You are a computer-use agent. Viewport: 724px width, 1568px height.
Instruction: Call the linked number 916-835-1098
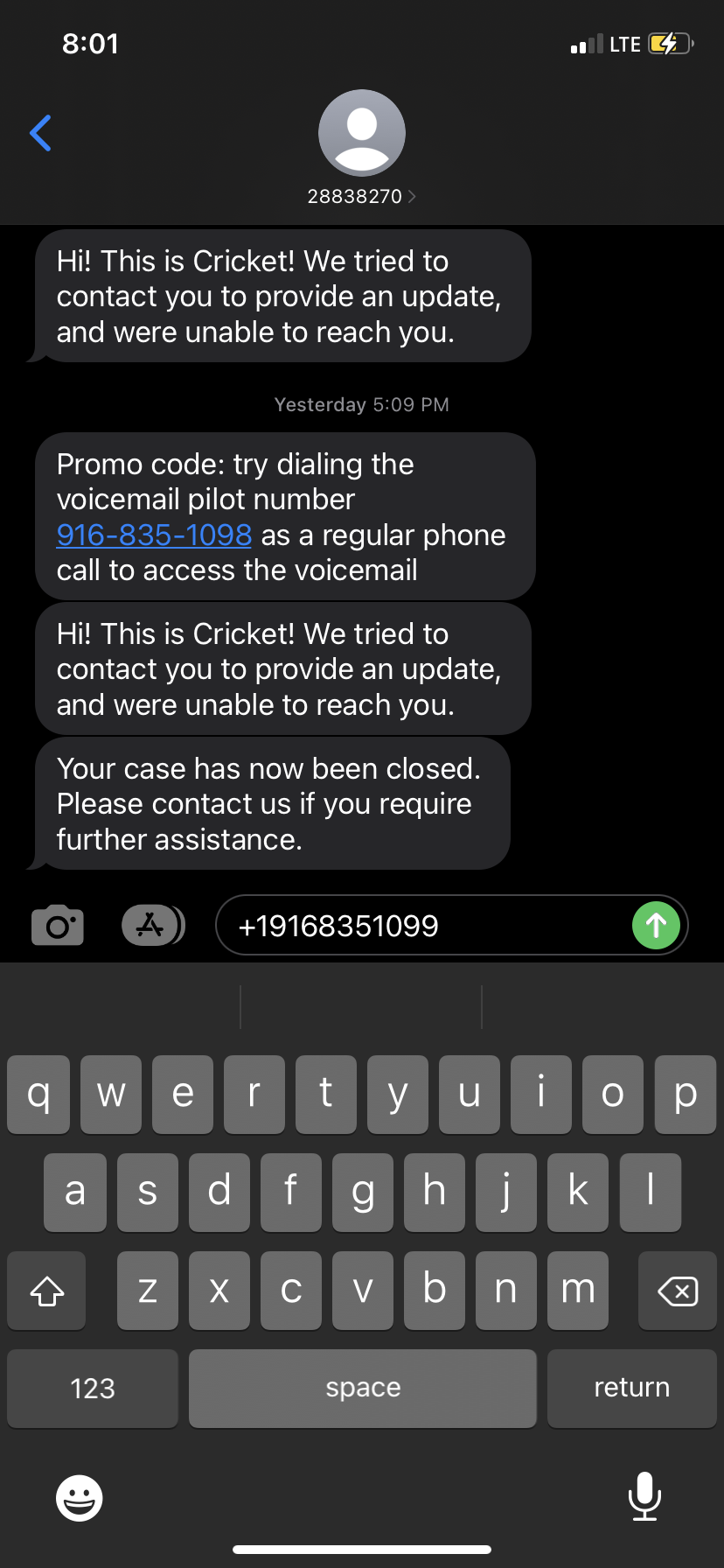(x=154, y=535)
